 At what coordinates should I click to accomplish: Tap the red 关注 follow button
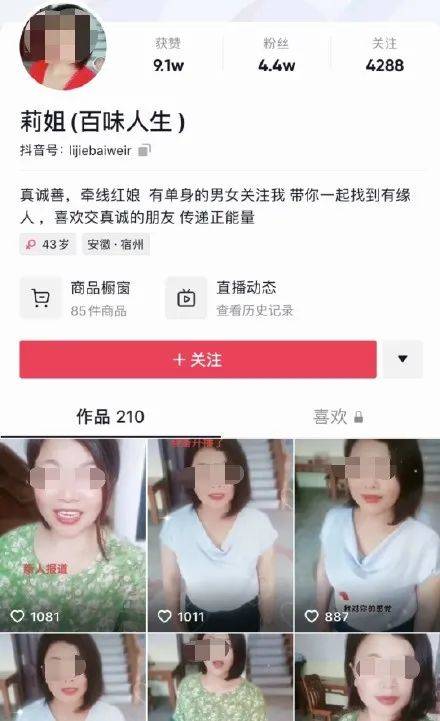coord(198,360)
